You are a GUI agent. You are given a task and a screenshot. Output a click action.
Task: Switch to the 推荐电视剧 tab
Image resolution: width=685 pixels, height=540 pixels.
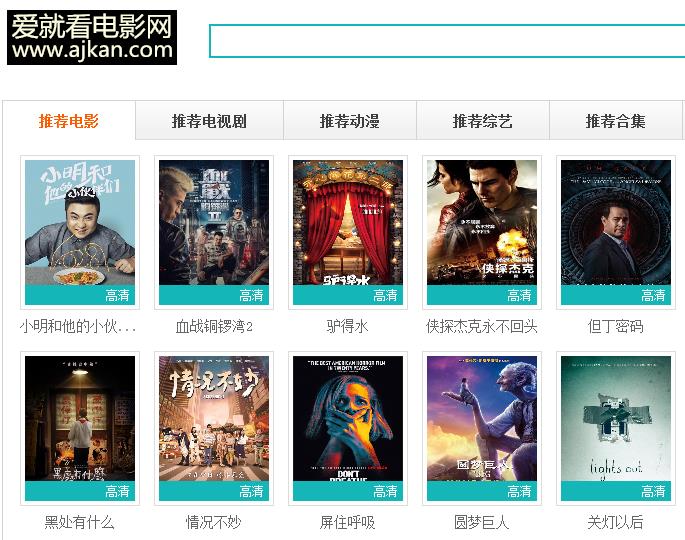tap(209, 121)
